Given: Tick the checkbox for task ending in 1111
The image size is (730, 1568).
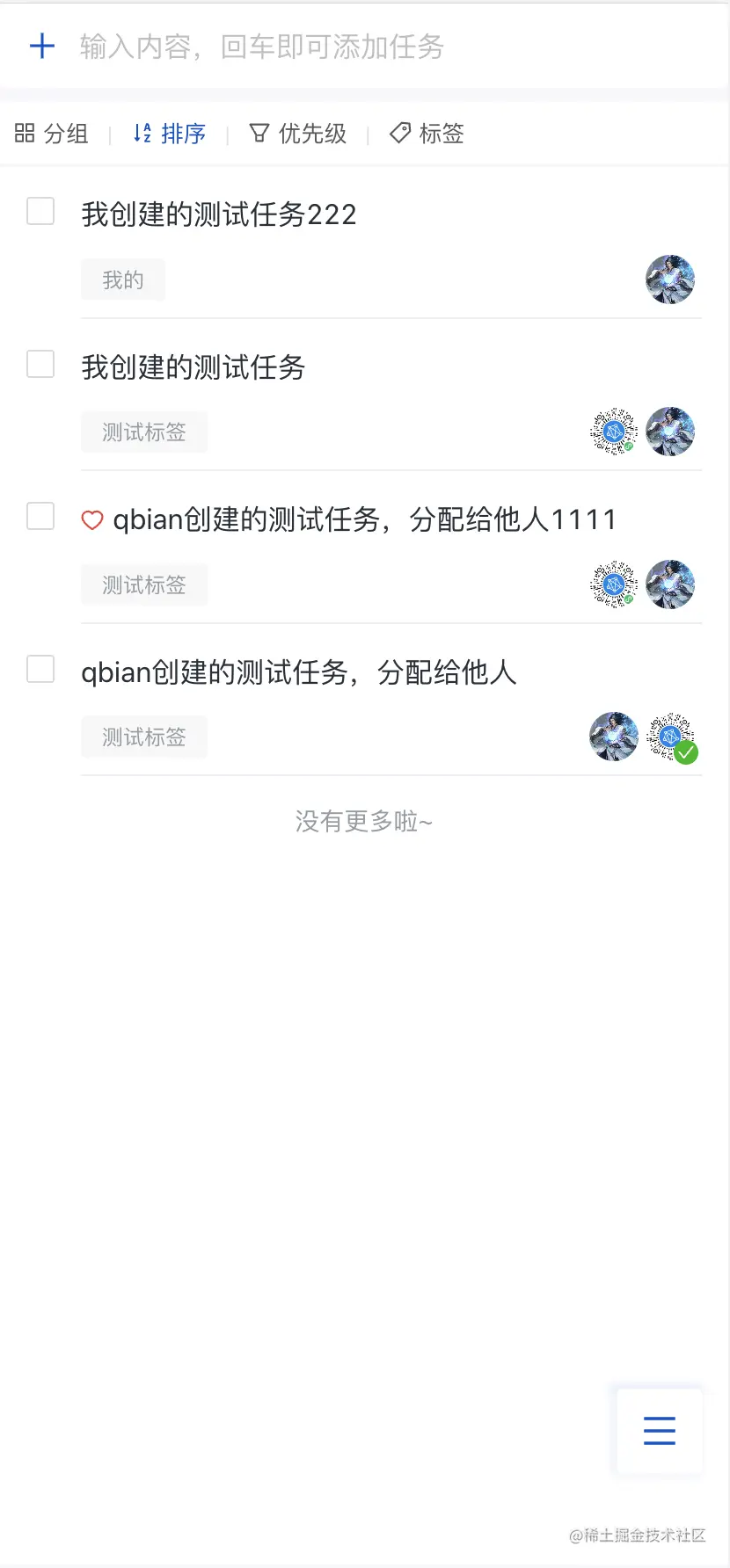Looking at the screenshot, I should (40, 517).
